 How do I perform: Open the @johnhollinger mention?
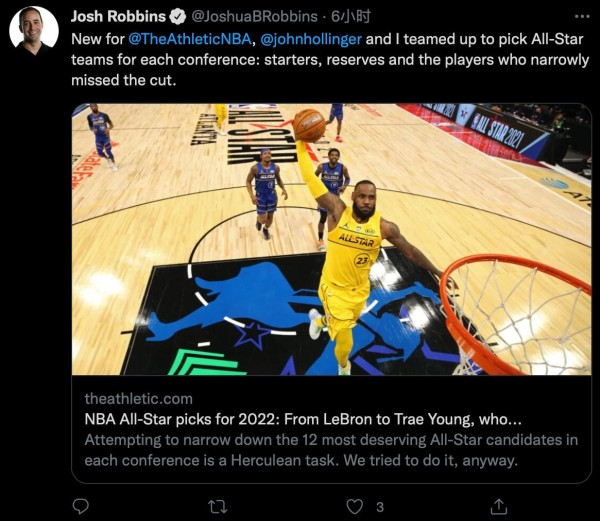pos(309,42)
